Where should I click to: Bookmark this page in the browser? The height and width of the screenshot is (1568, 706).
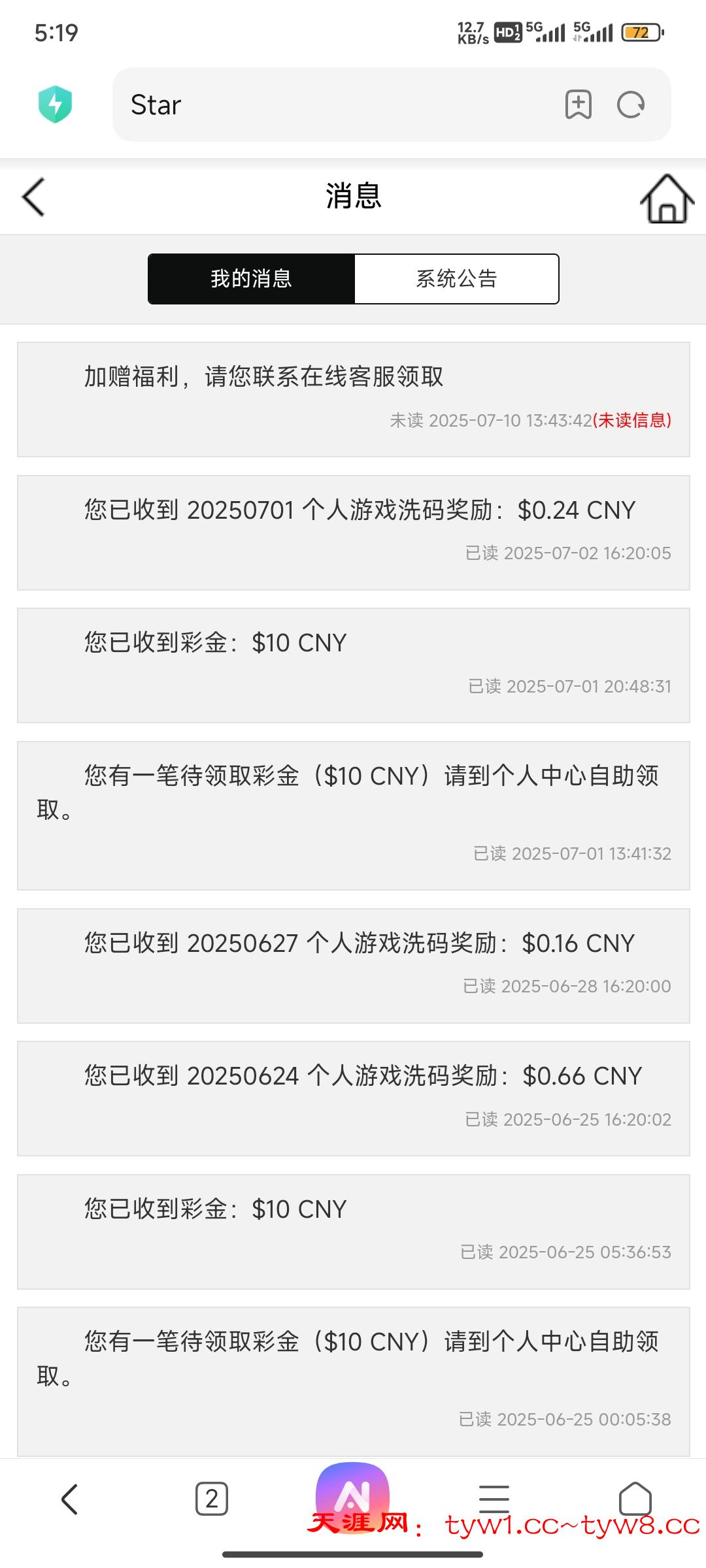coord(578,105)
